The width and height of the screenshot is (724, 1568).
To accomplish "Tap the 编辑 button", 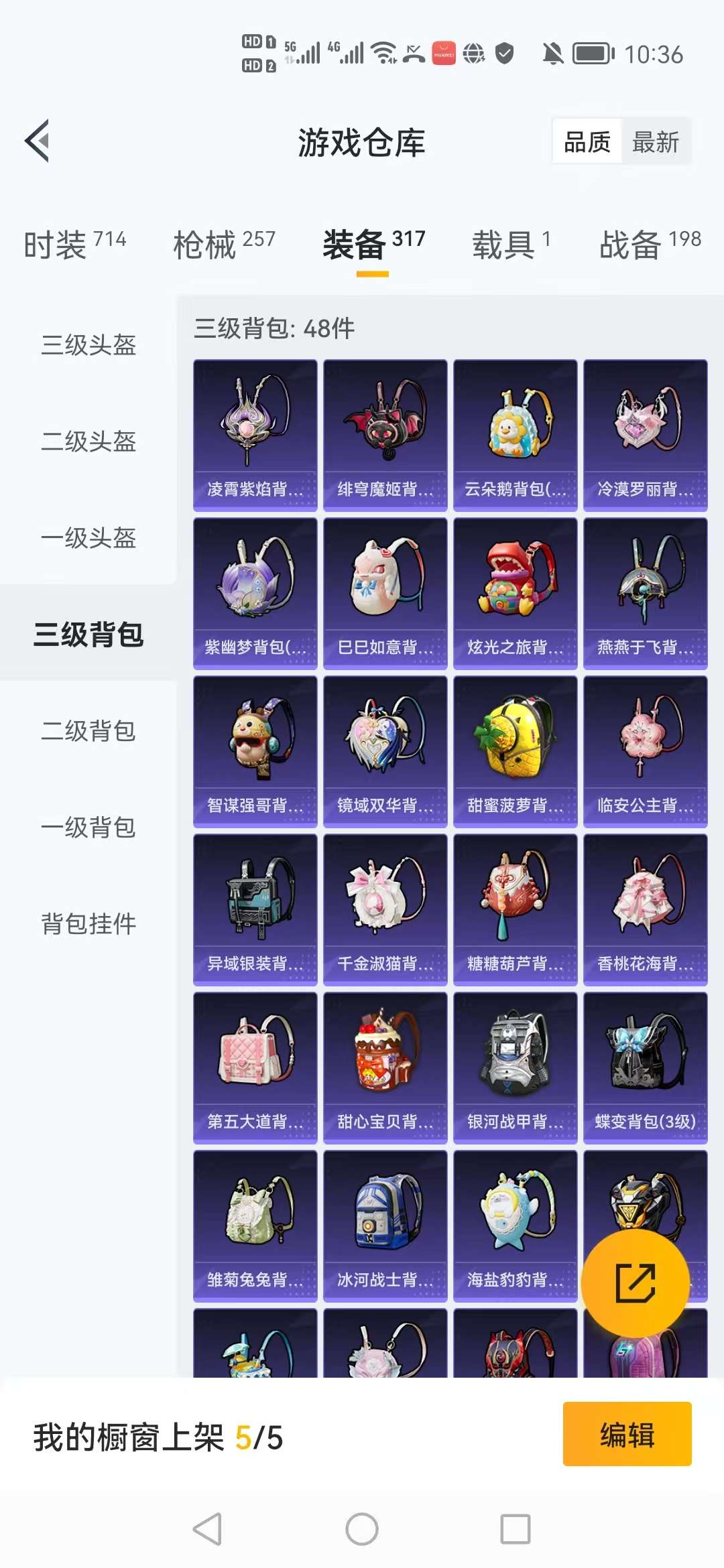I will click(627, 1434).
